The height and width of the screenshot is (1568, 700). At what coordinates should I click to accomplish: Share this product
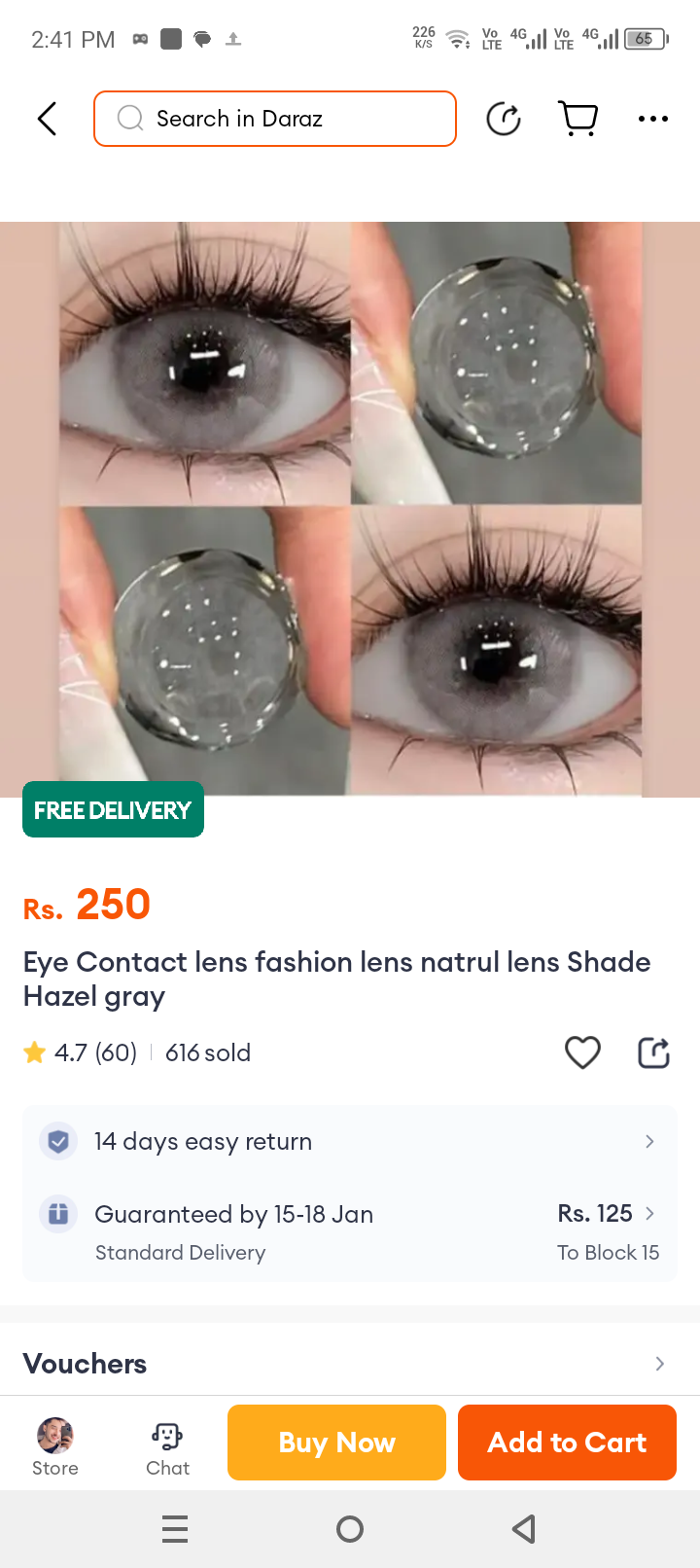click(653, 1052)
